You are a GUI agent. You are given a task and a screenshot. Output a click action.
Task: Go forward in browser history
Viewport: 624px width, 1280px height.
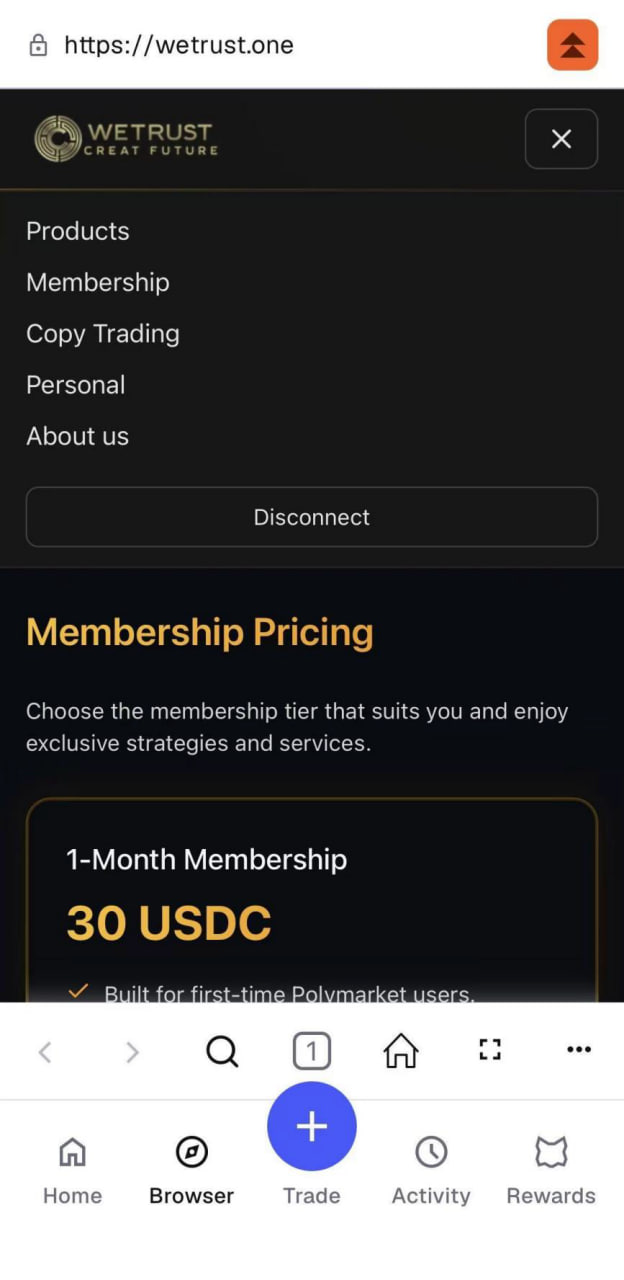coord(132,1051)
